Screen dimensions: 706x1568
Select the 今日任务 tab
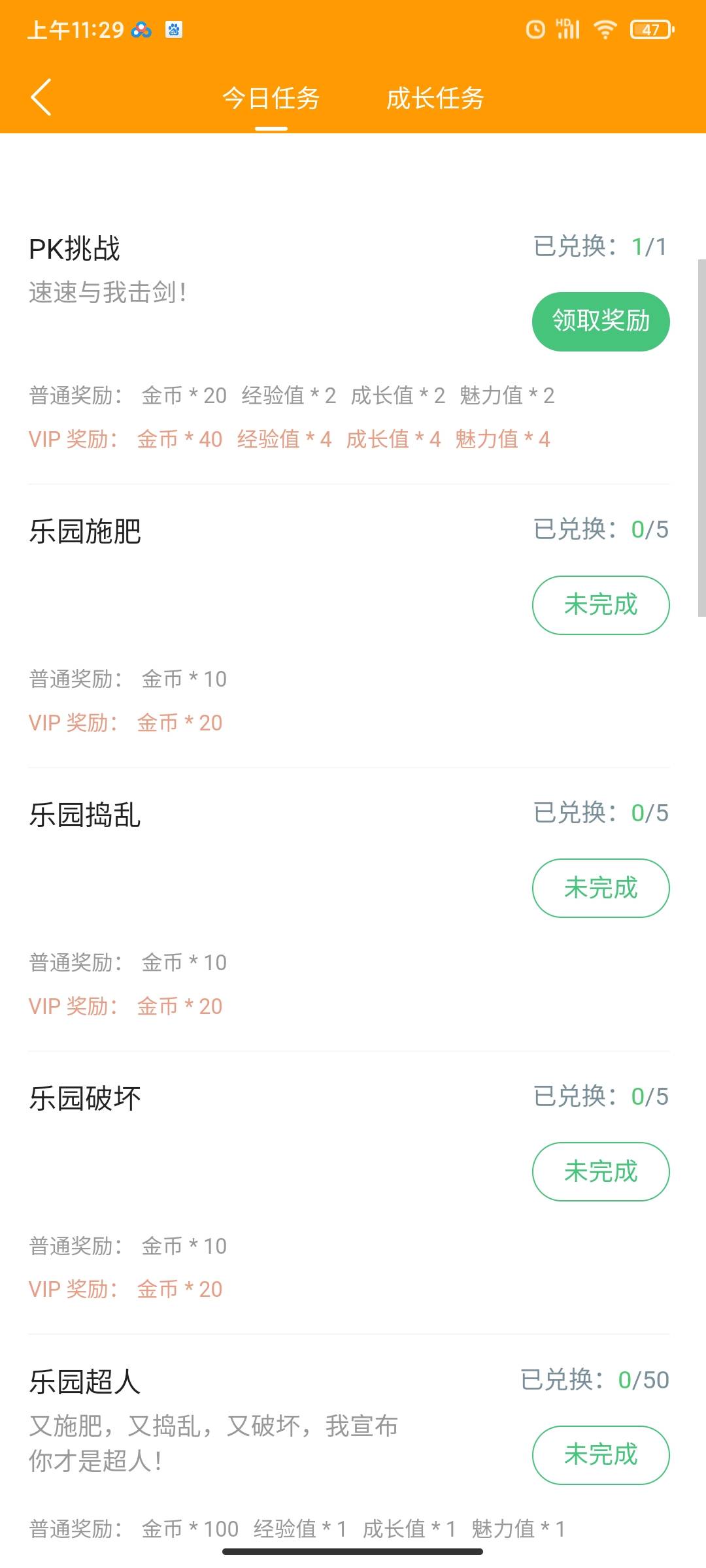pos(271,99)
